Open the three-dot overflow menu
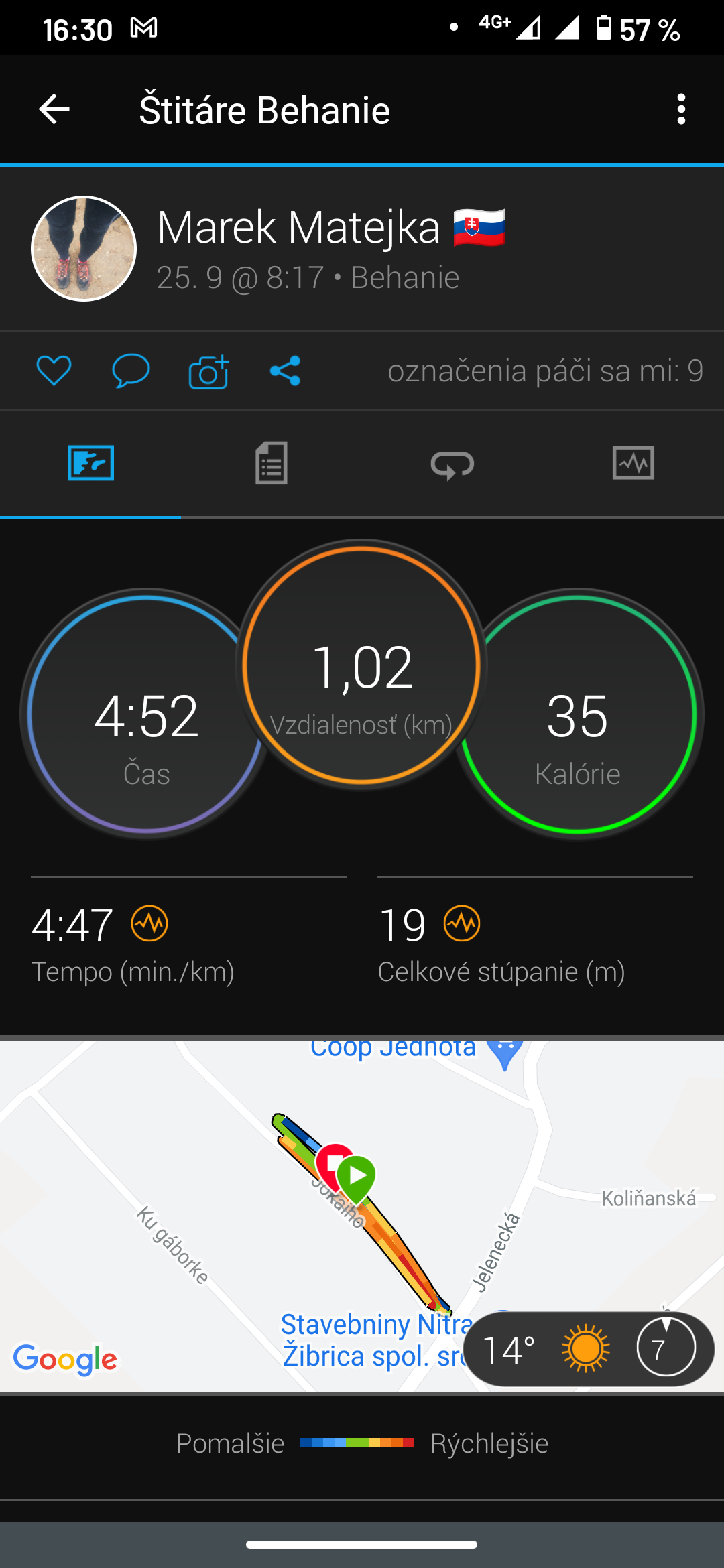The image size is (724, 1568). point(681,109)
